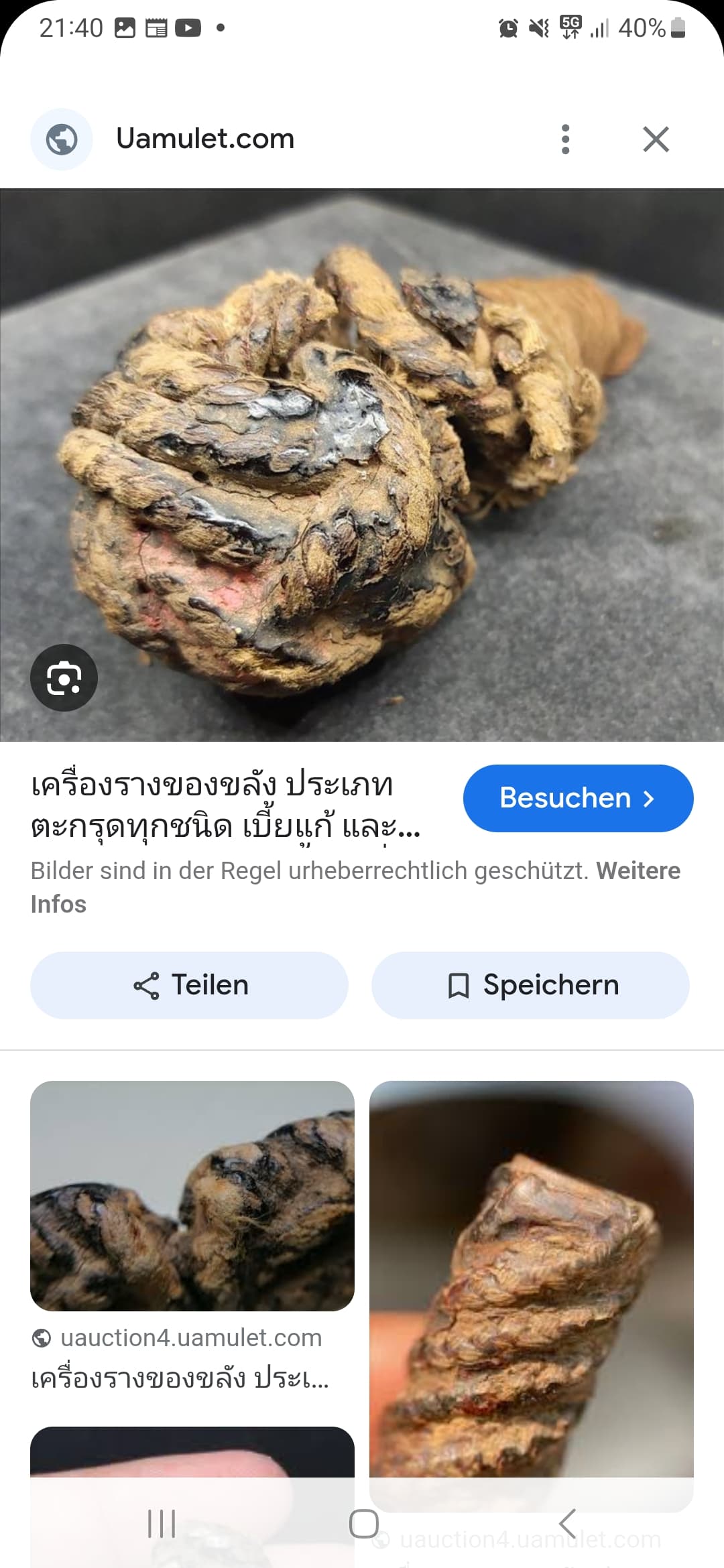
Task: Go to the home screen
Action: pyautogui.click(x=363, y=1524)
